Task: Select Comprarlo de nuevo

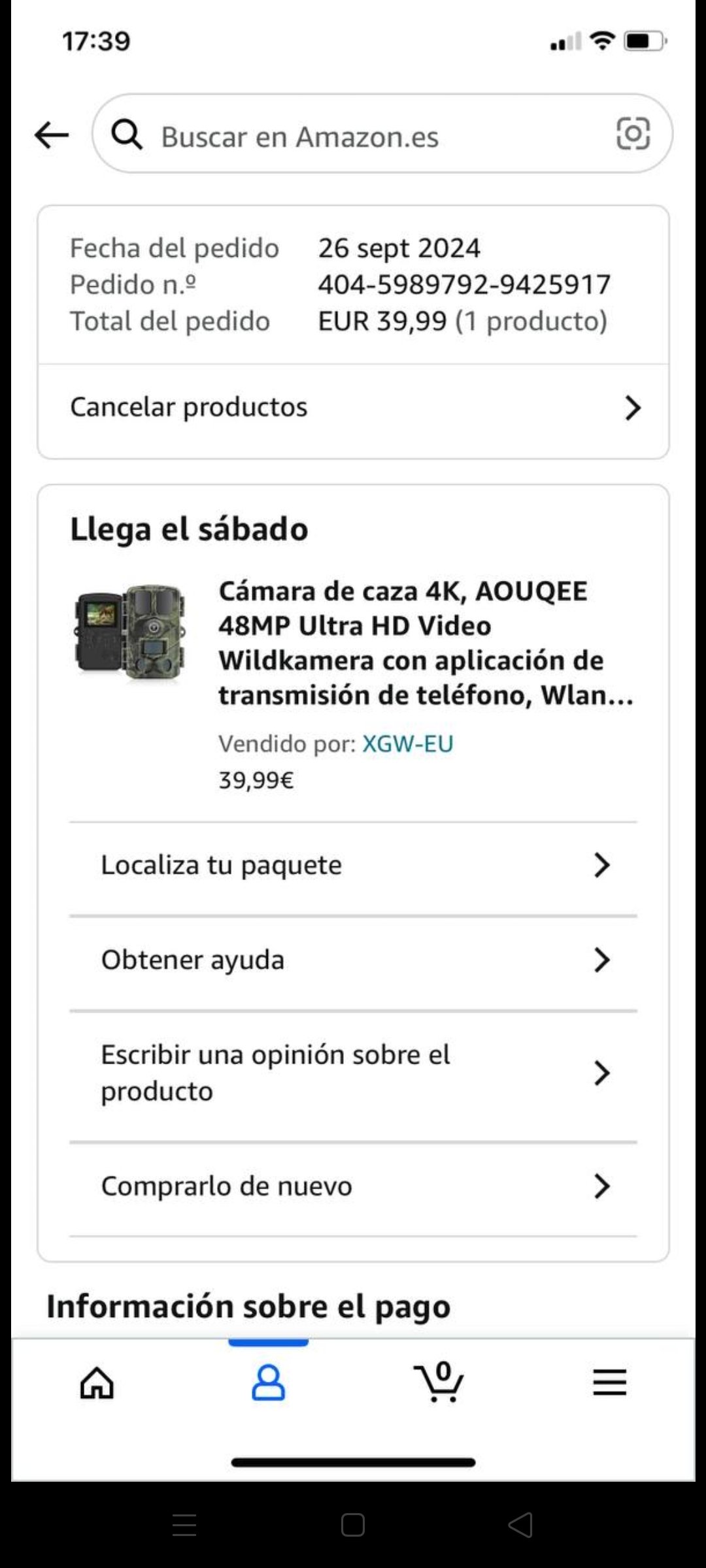Action: tap(353, 1186)
